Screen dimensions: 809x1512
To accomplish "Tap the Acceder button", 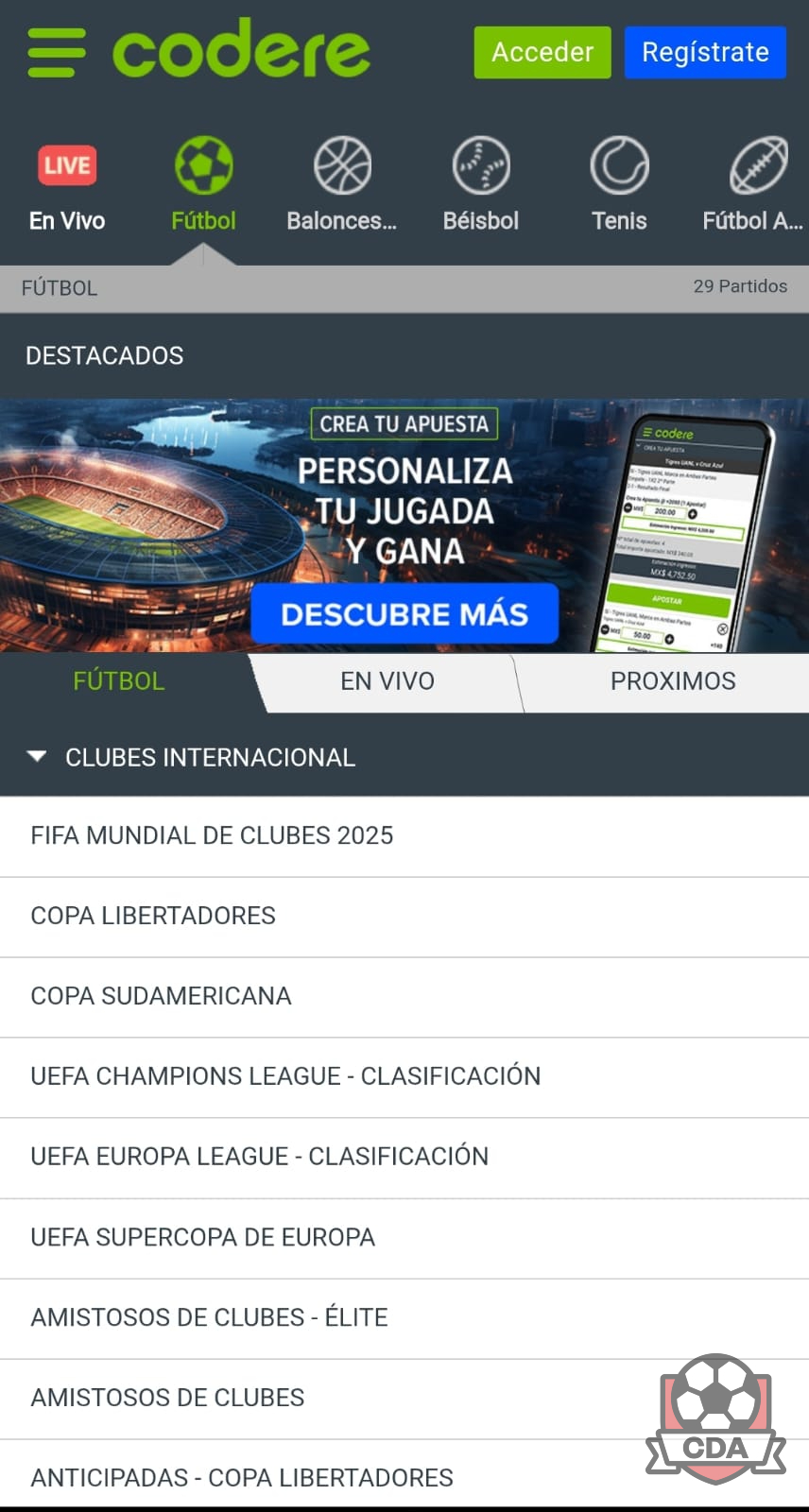I will point(542,52).
